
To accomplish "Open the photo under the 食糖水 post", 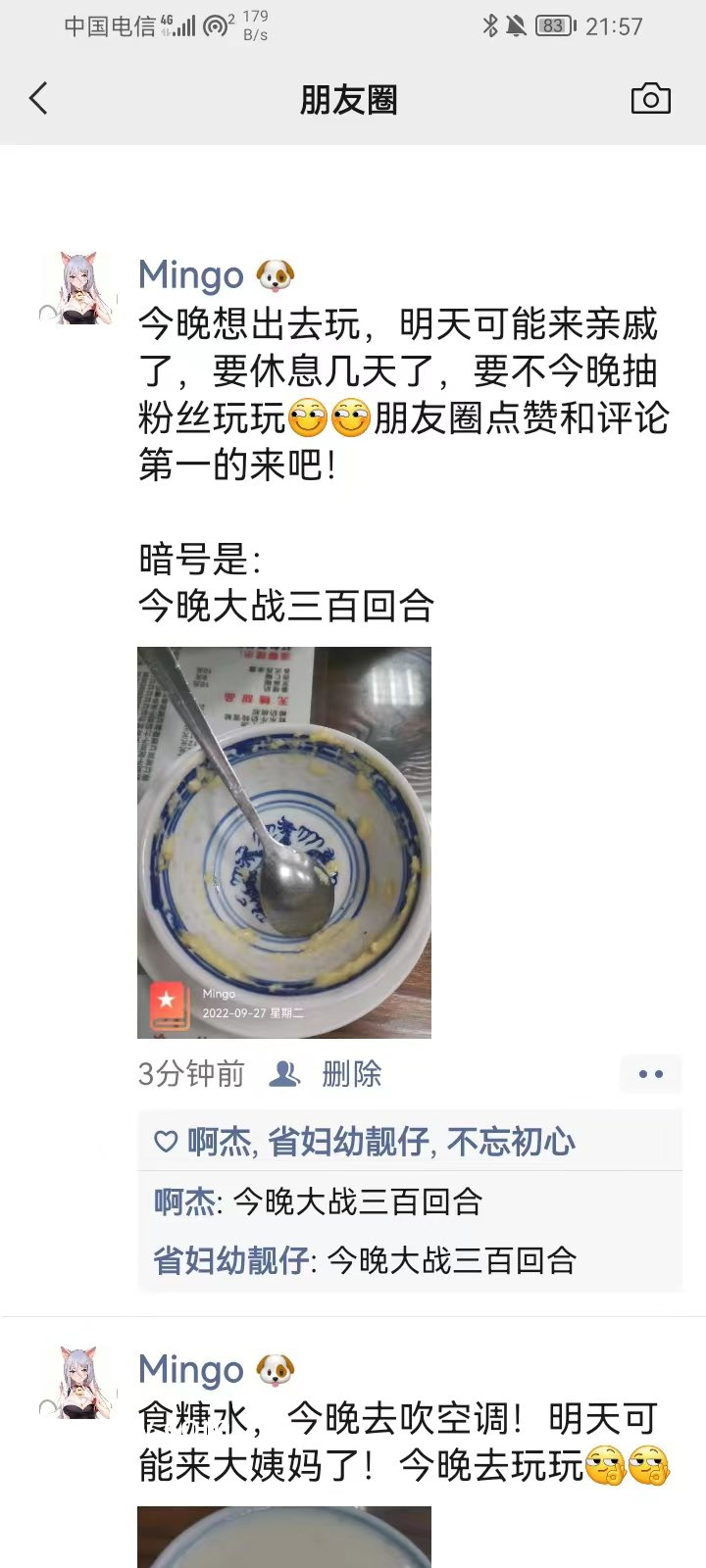I will click(284, 1537).
